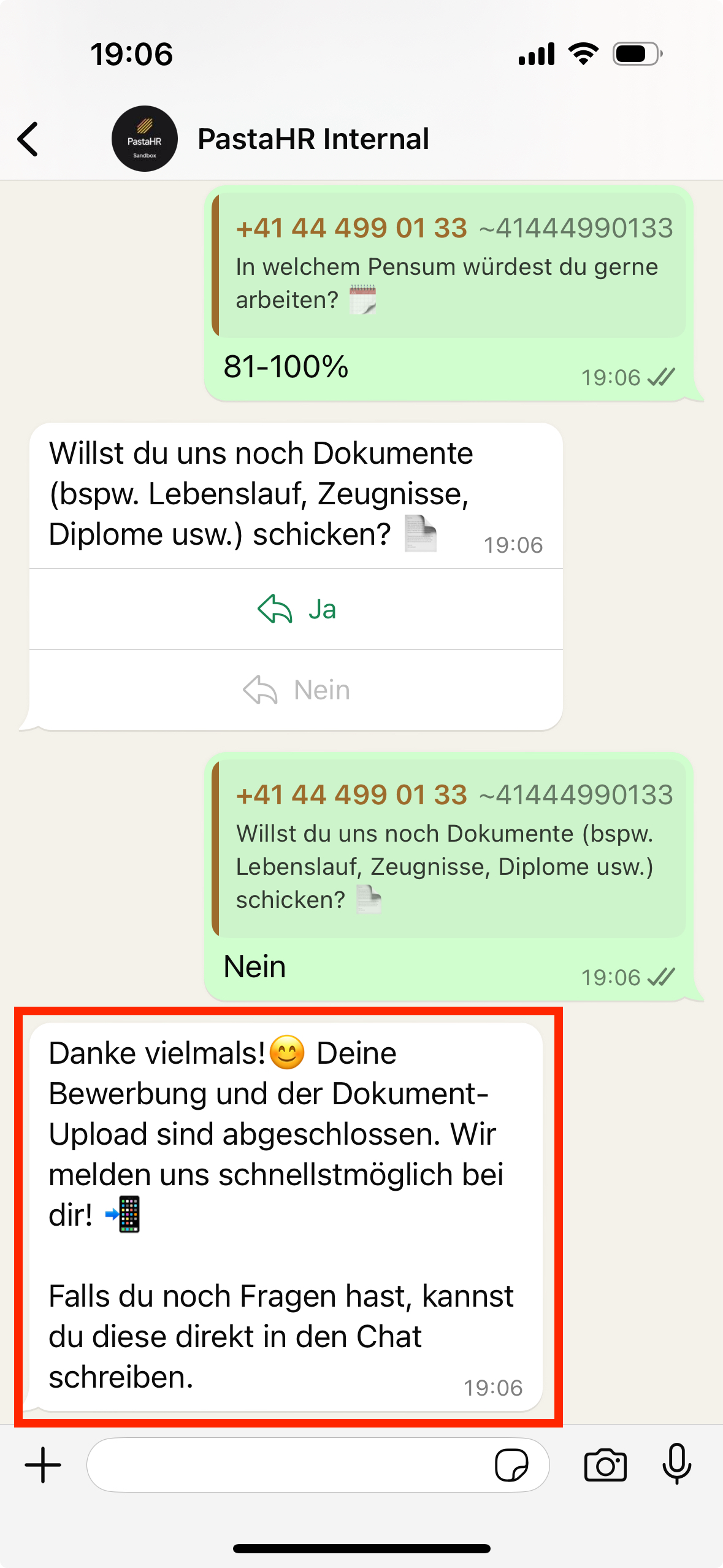Jump to the quoted Dokumente question
This screenshot has height=1568, width=723.
pyautogui.click(x=451, y=848)
